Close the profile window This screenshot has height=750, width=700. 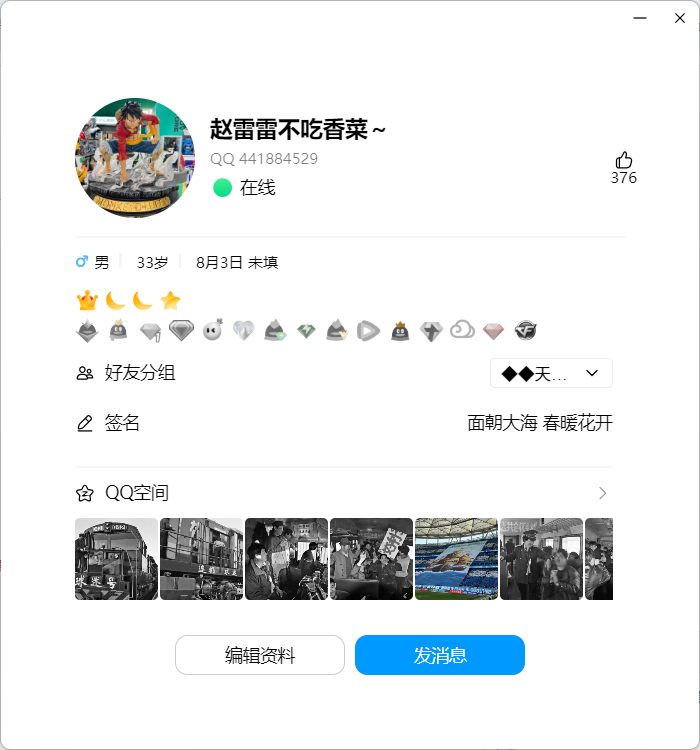pos(680,18)
